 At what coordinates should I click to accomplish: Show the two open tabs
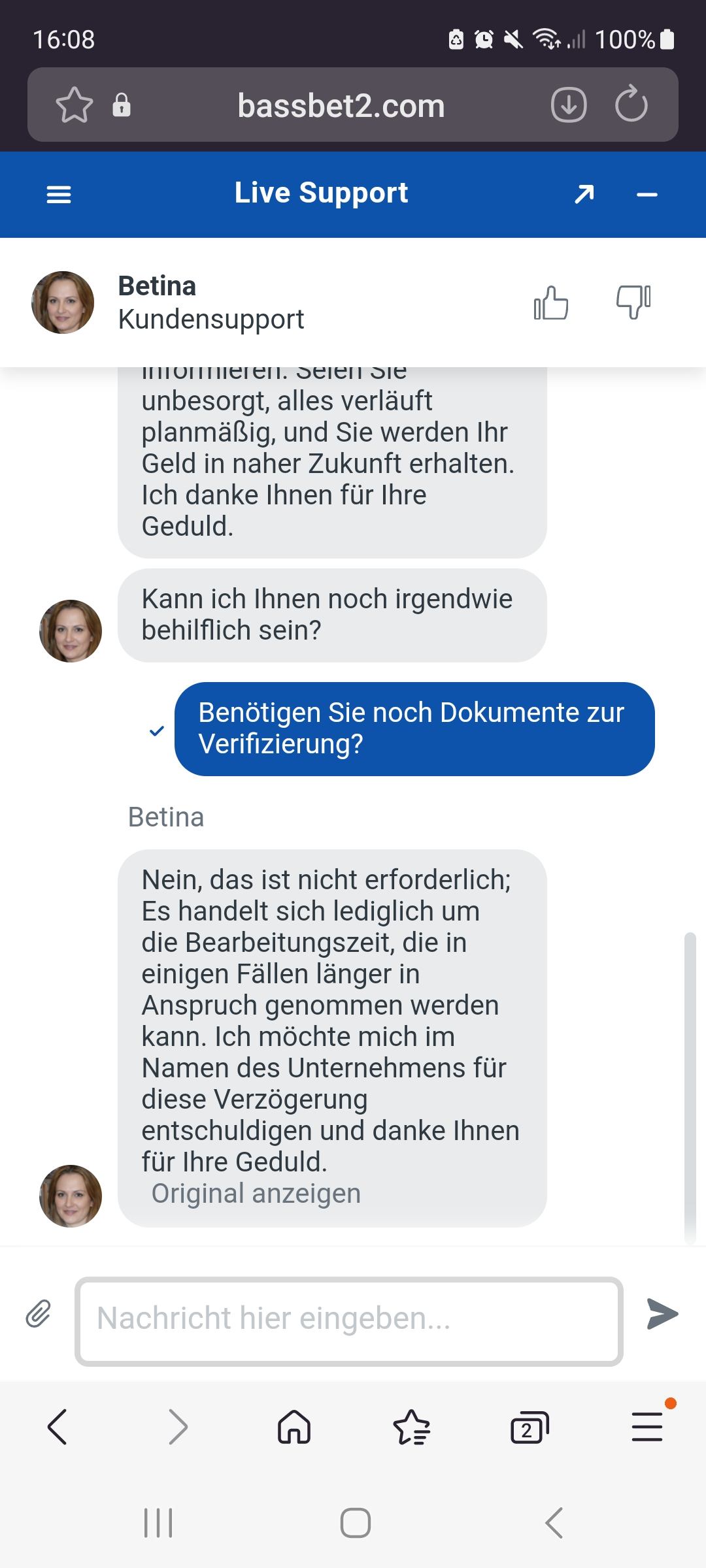click(x=529, y=1428)
